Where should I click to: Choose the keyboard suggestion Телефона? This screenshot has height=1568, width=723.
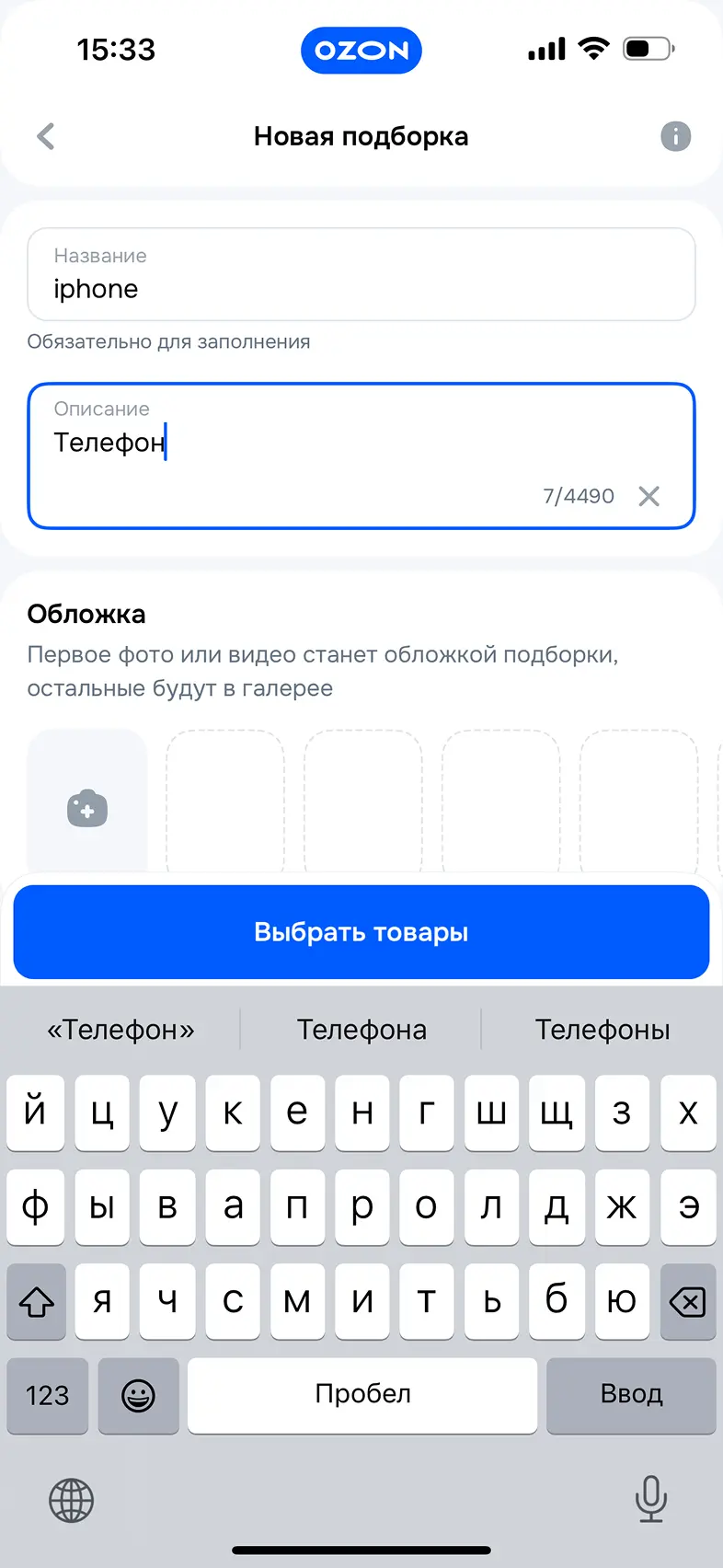pyautogui.click(x=361, y=1029)
